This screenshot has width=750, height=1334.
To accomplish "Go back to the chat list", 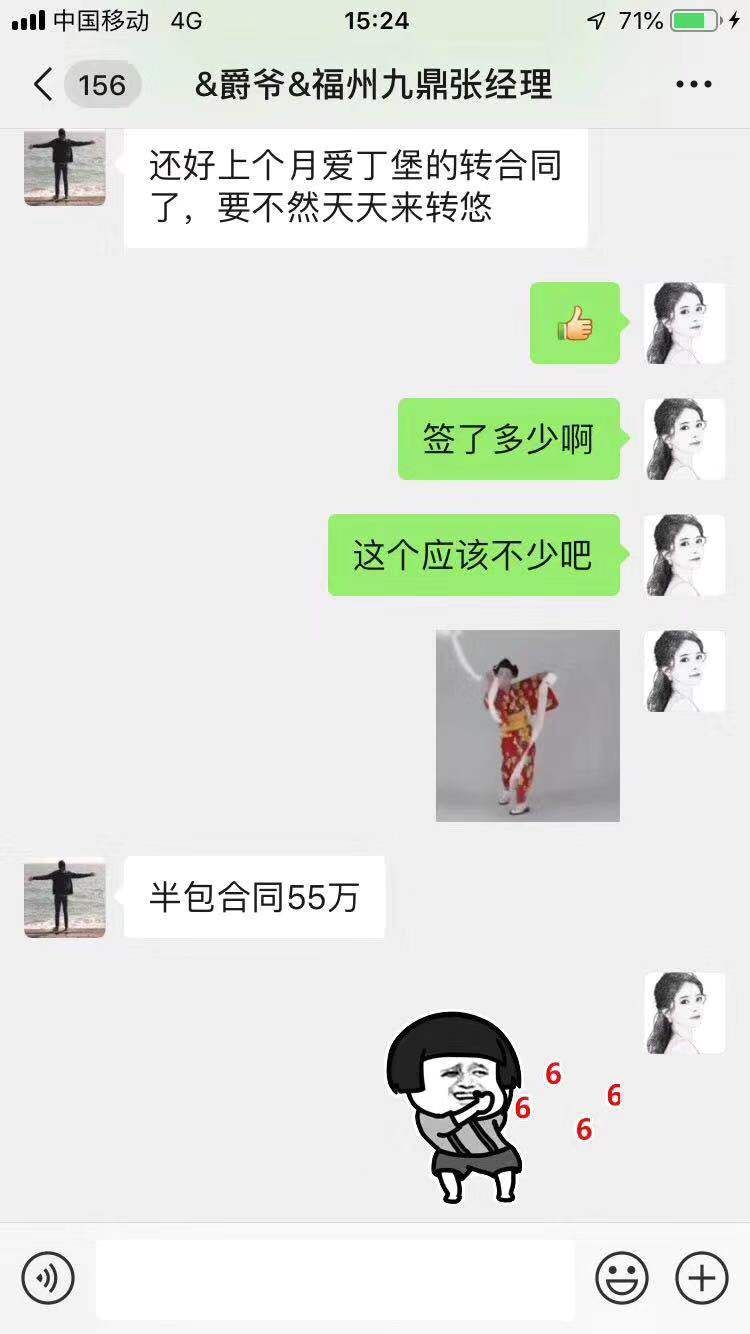I will [x=42, y=85].
